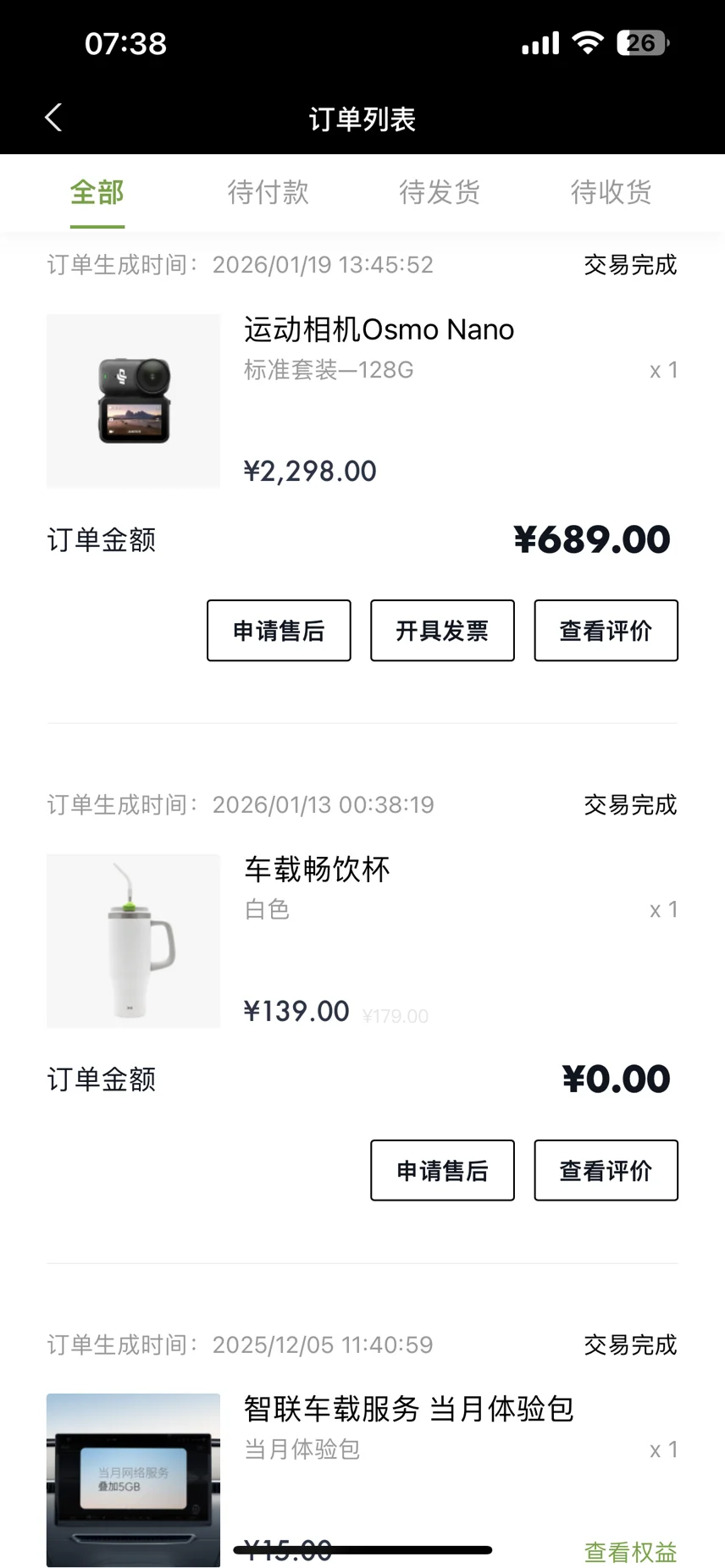Open the 车载畅饮杯 order details
The width and height of the screenshot is (725, 1568).
coord(317,870)
